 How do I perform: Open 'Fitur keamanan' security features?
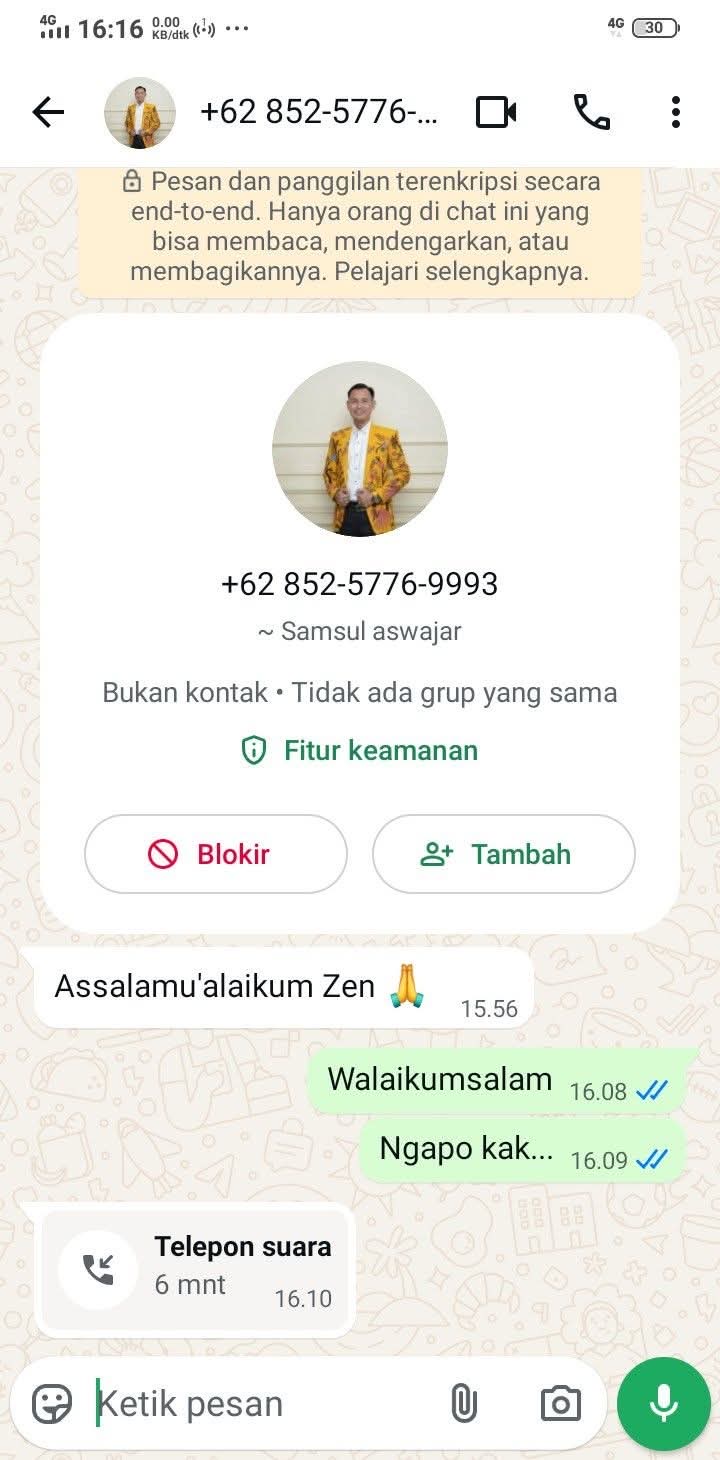tap(360, 750)
